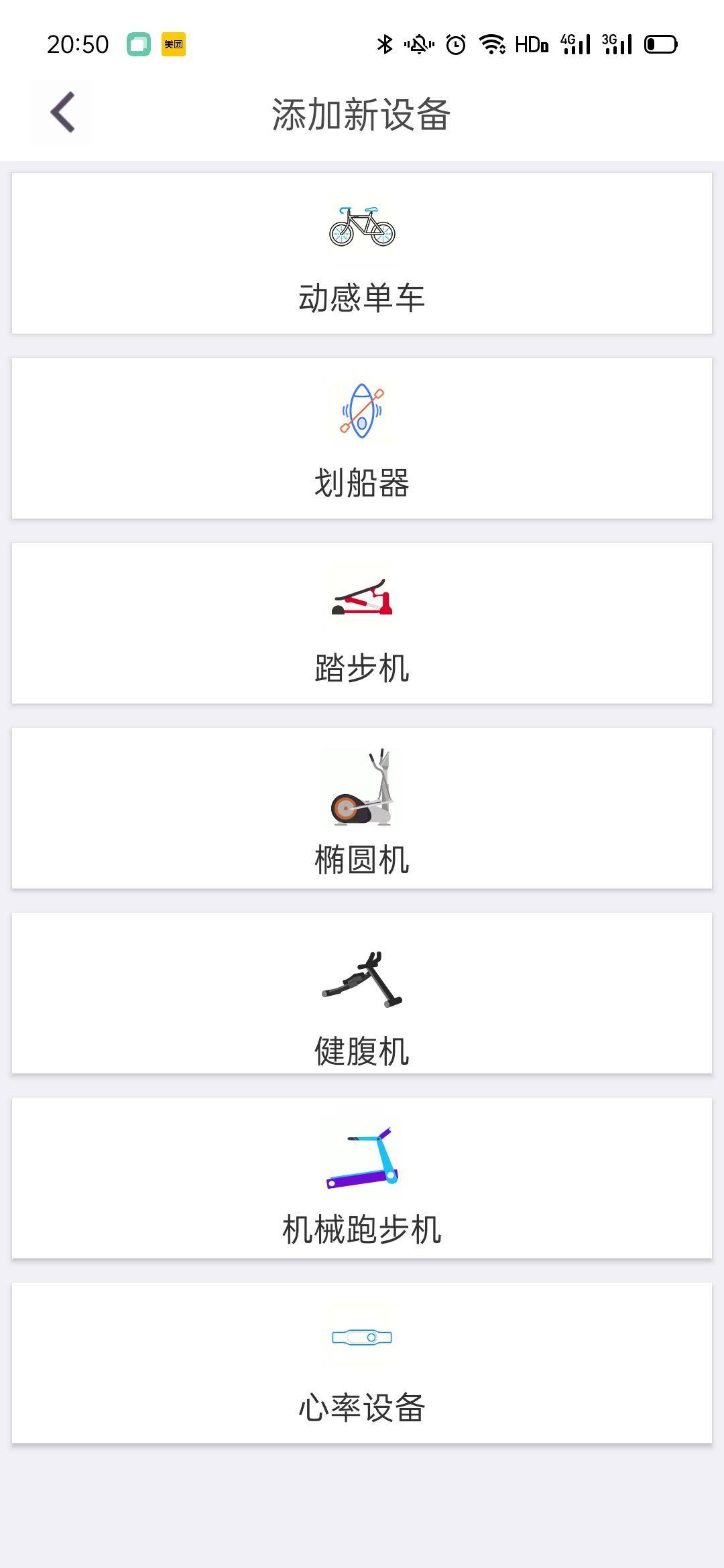Select the 动感单车 spinning bike icon
Image resolution: width=724 pixels, height=1568 pixels.
pos(362,229)
